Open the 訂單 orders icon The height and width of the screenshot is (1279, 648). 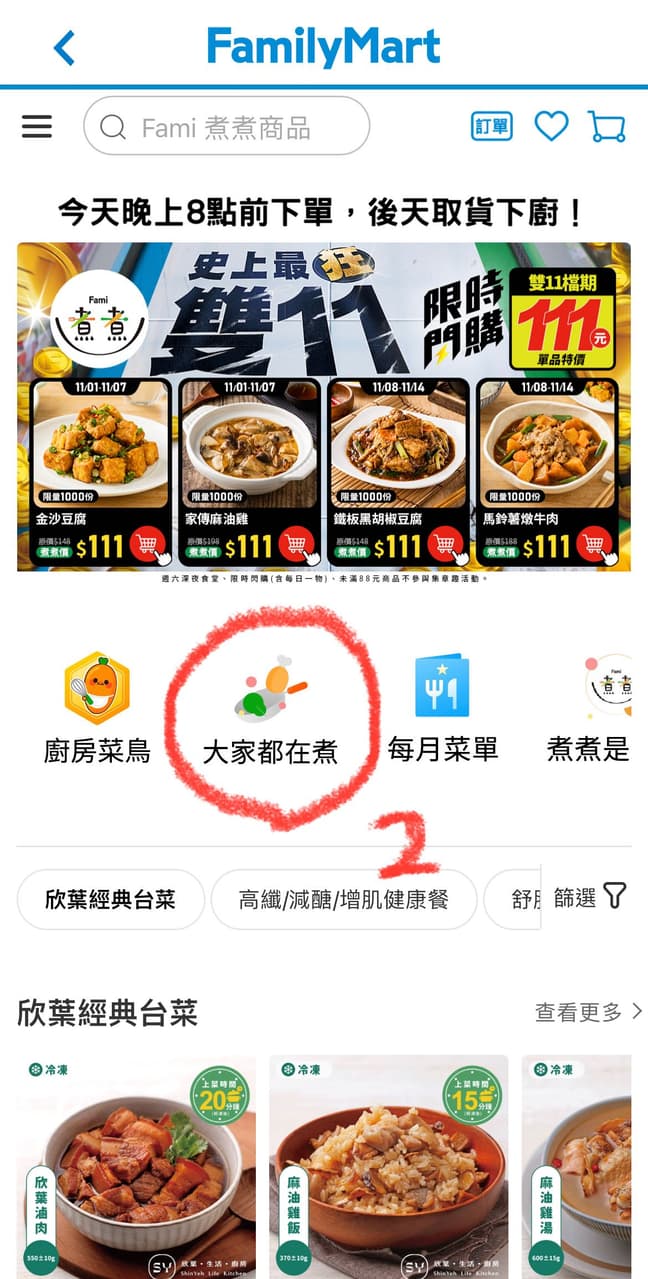pos(491,126)
